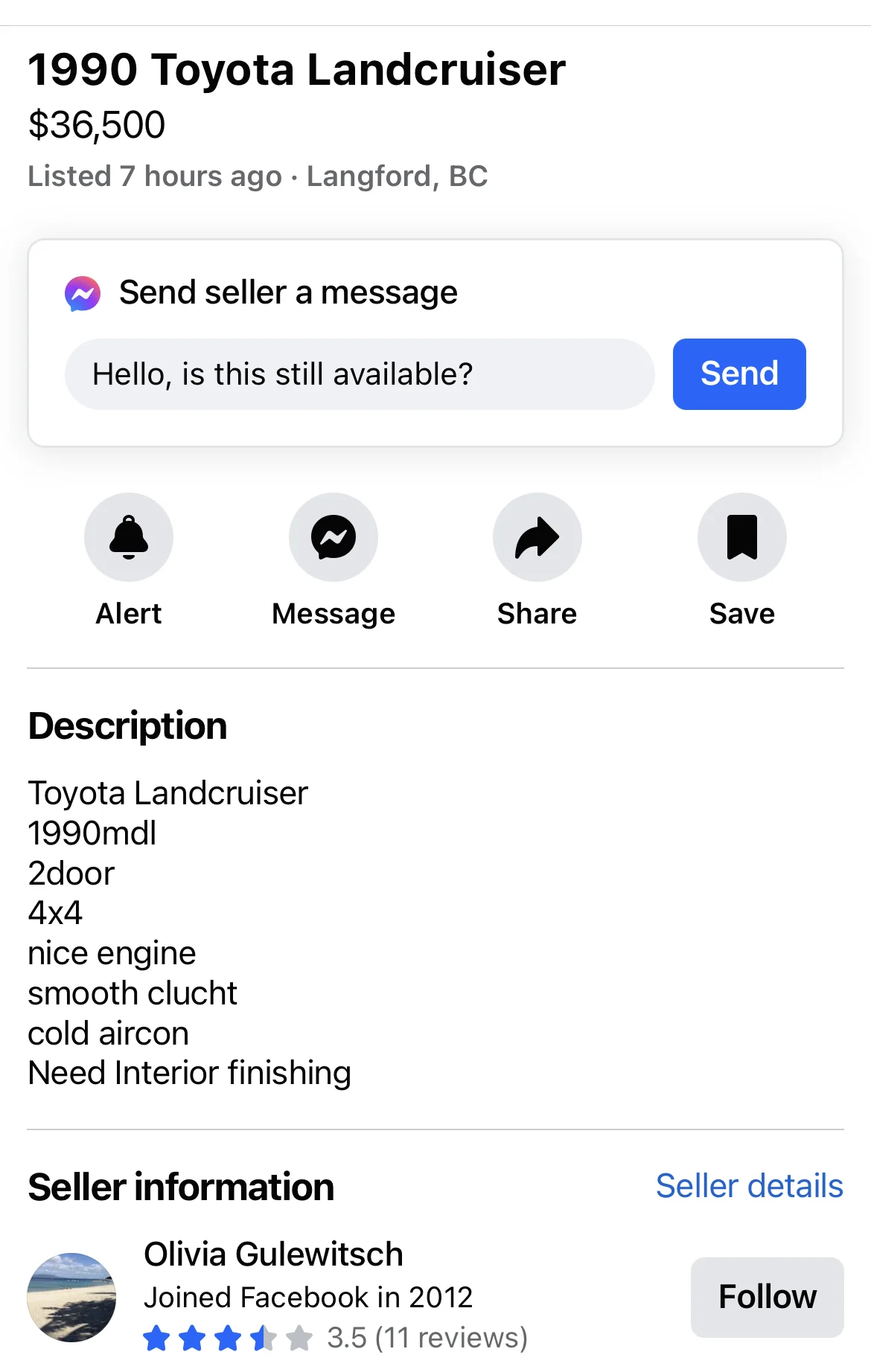This screenshot has height=1372, width=871.
Task: Tap the message field saying "Hello, is this still available?"
Action: (x=360, y=374)
